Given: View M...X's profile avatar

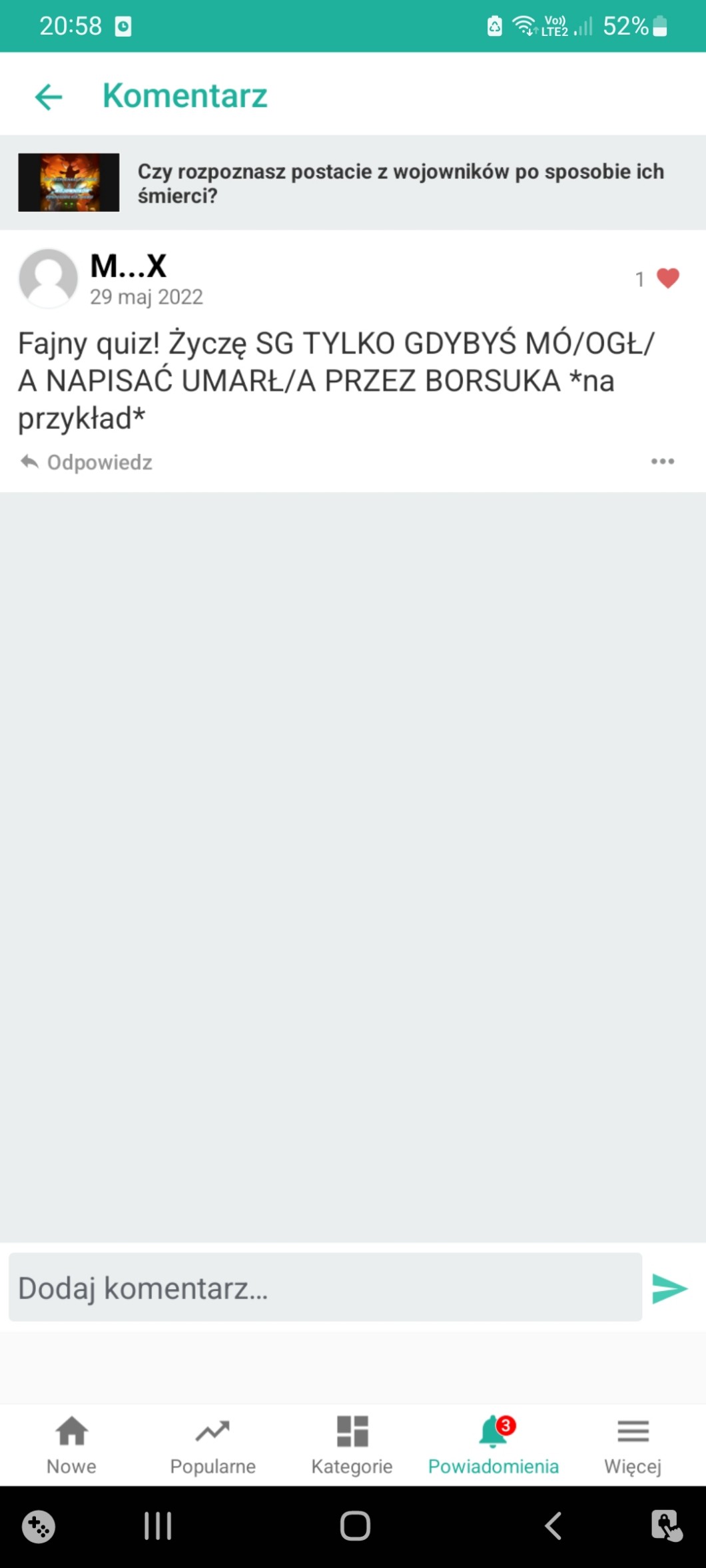Looking at the screenshot, I should click(49, 278).
